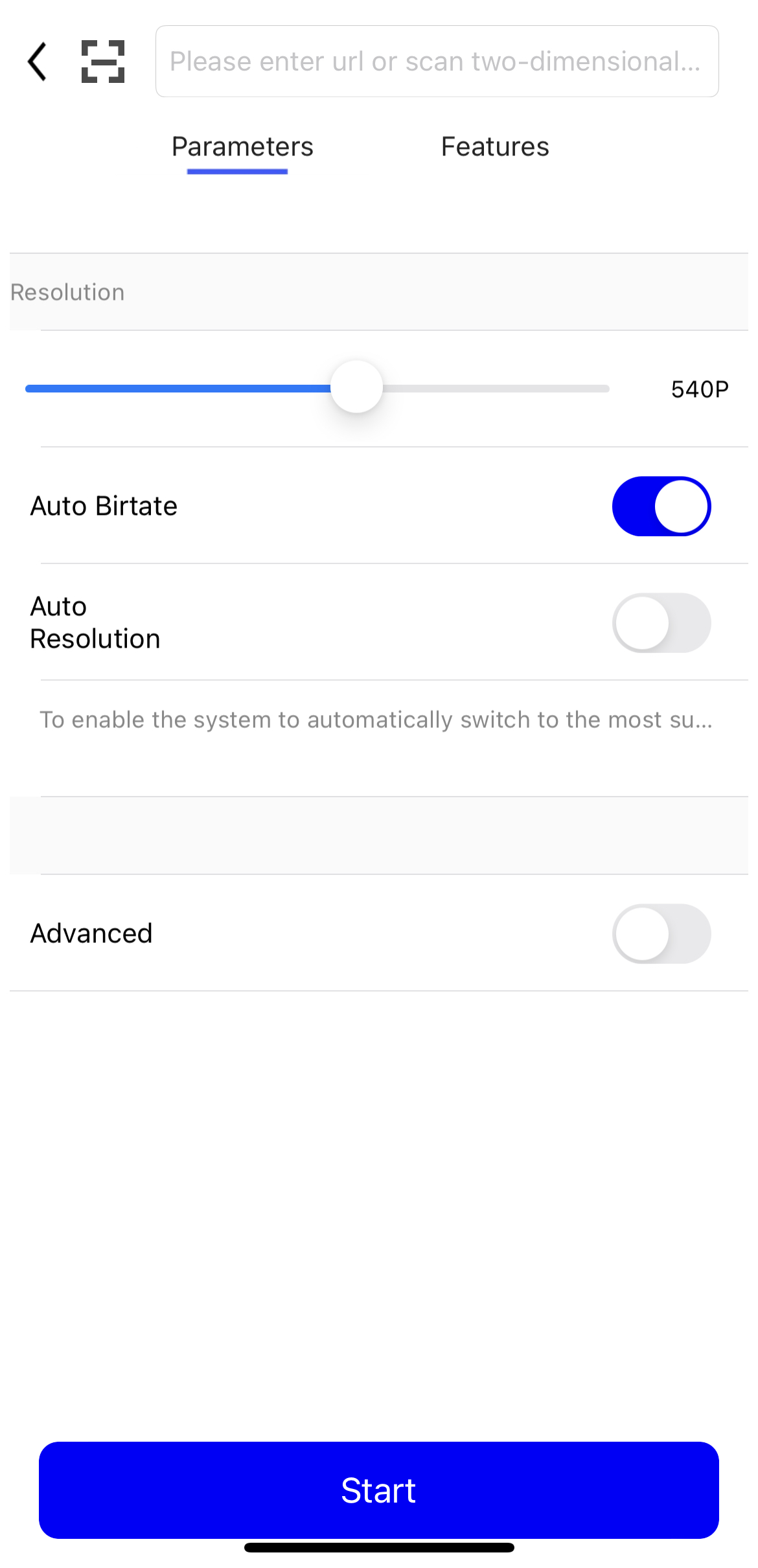758x1568 pixels.
Task: Switch to the Features tab
Action: pos(495,147)
